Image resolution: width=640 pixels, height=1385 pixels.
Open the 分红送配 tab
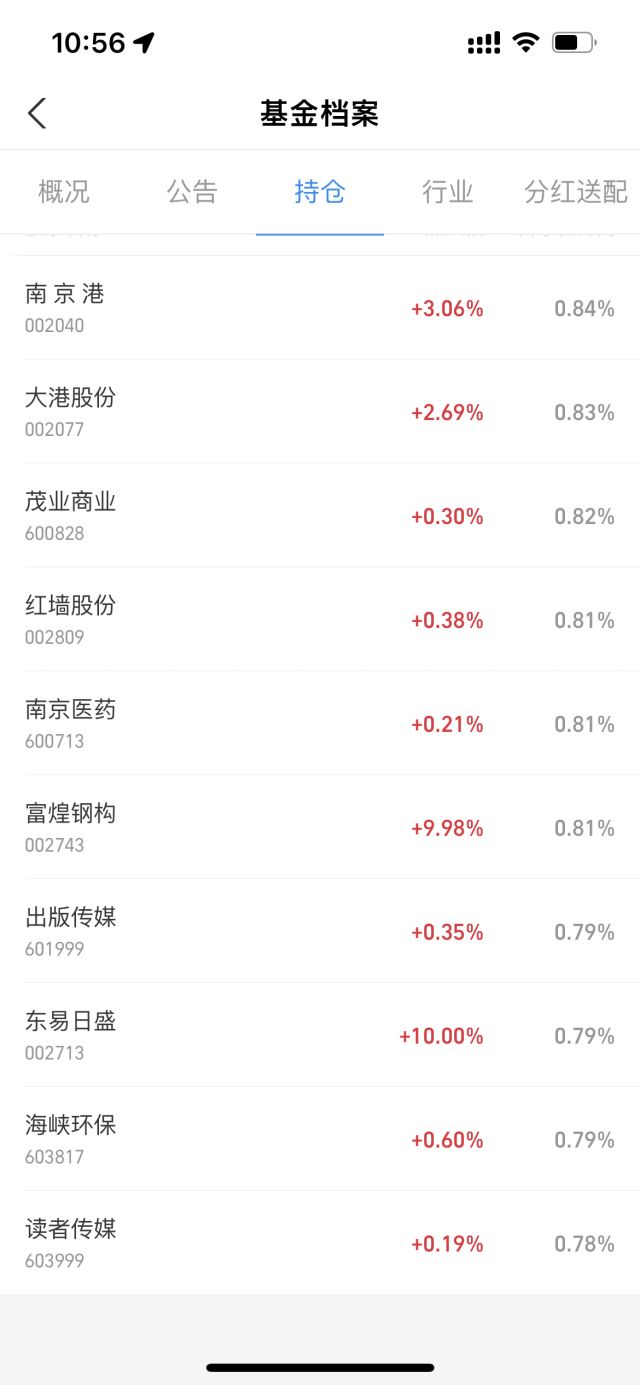(576, 191)
